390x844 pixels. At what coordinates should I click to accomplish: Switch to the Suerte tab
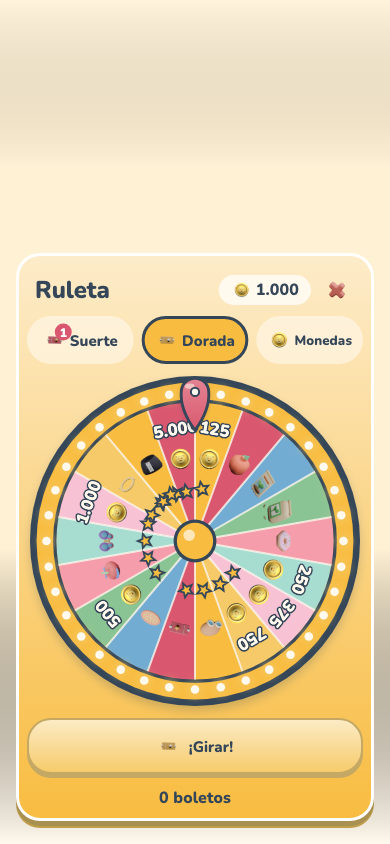click(x=80, y=340)
